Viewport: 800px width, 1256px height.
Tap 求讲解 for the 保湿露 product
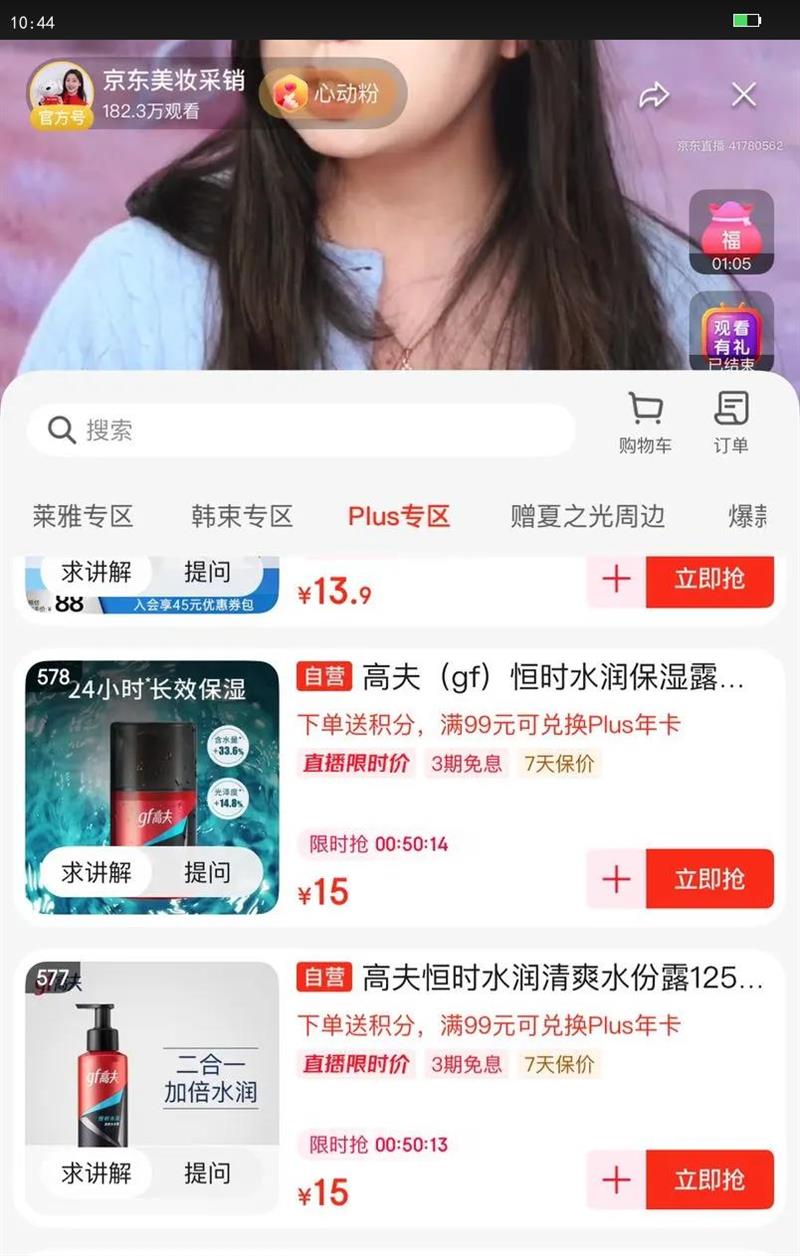click(x=96, y=871)
